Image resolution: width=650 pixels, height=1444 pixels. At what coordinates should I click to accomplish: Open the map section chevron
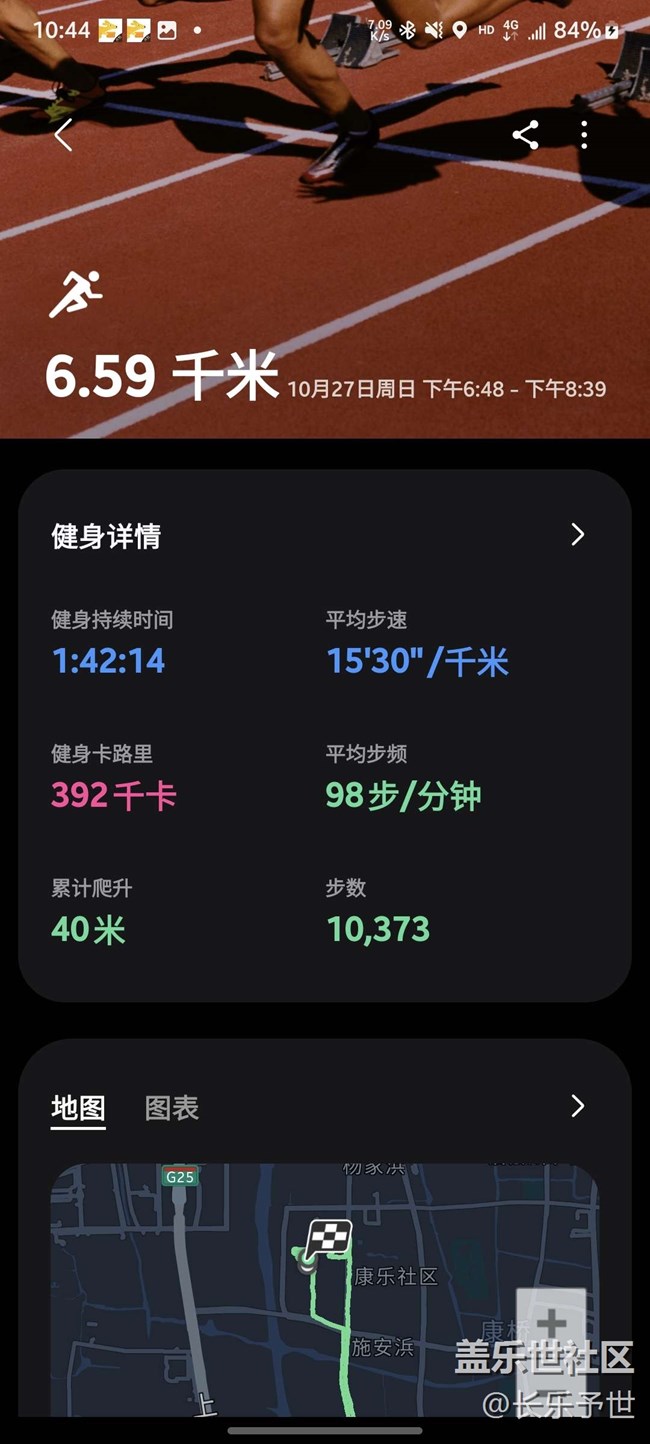pyautogui.click(x=577, y=1106)
